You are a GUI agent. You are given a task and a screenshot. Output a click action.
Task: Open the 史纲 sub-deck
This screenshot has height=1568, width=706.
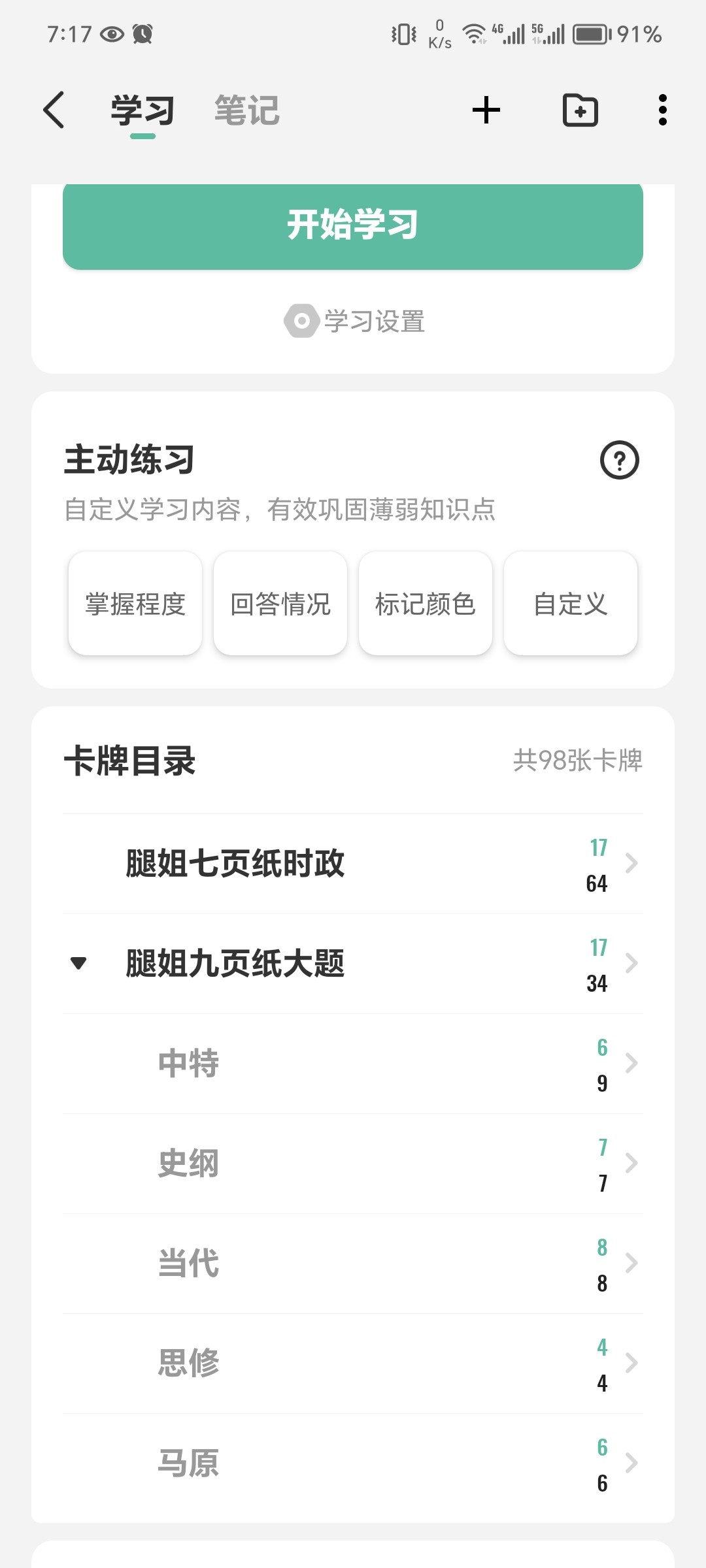353,1164
